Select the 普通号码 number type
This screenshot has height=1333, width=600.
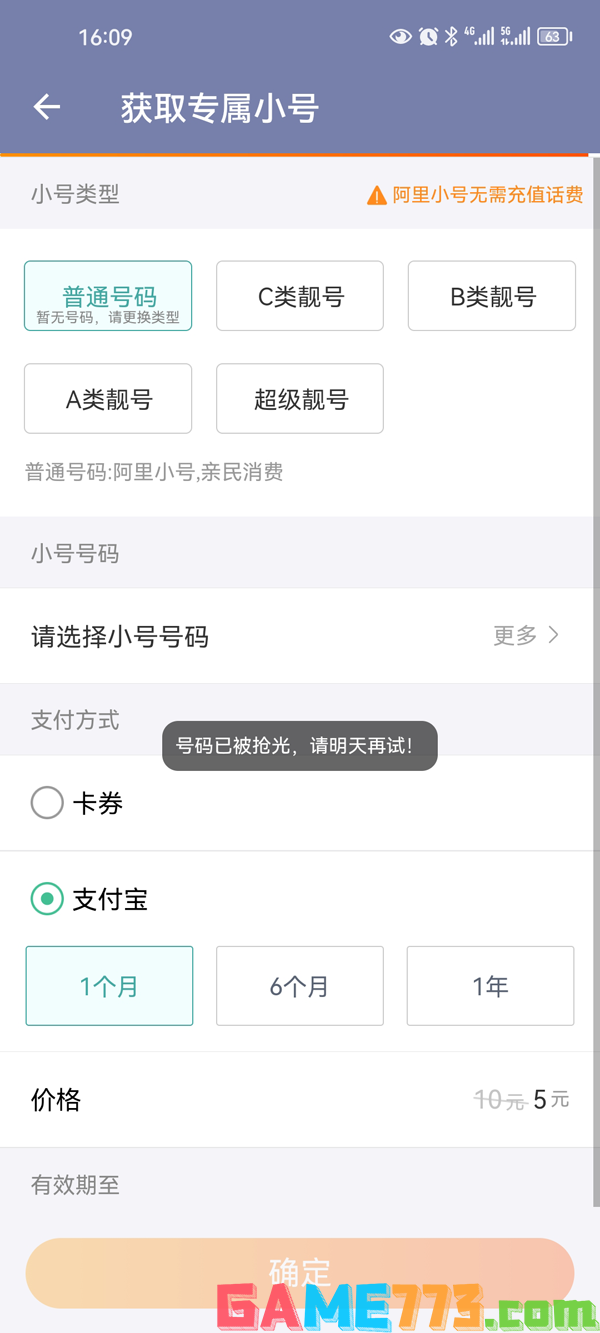(x=108, y=296)
